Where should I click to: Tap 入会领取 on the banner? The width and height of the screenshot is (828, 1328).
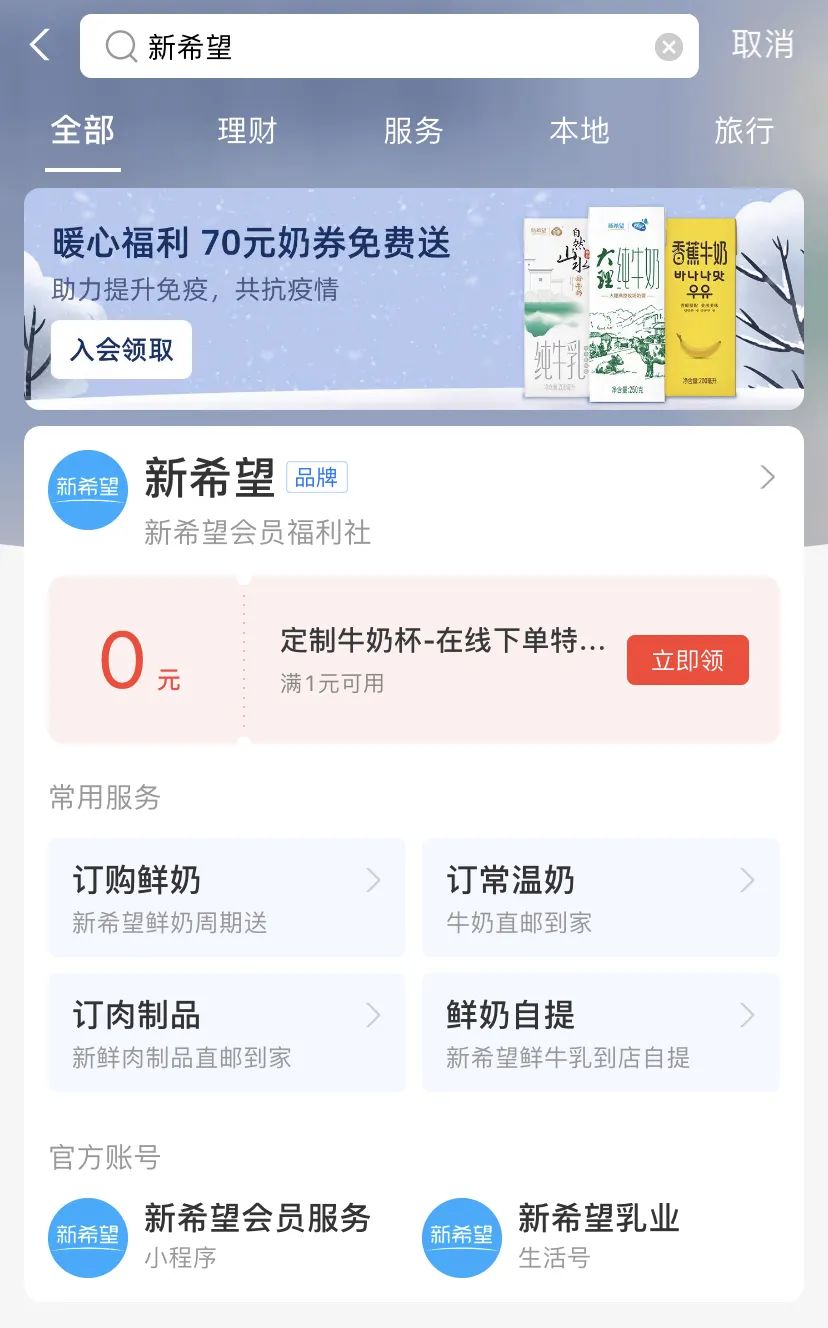121,350
